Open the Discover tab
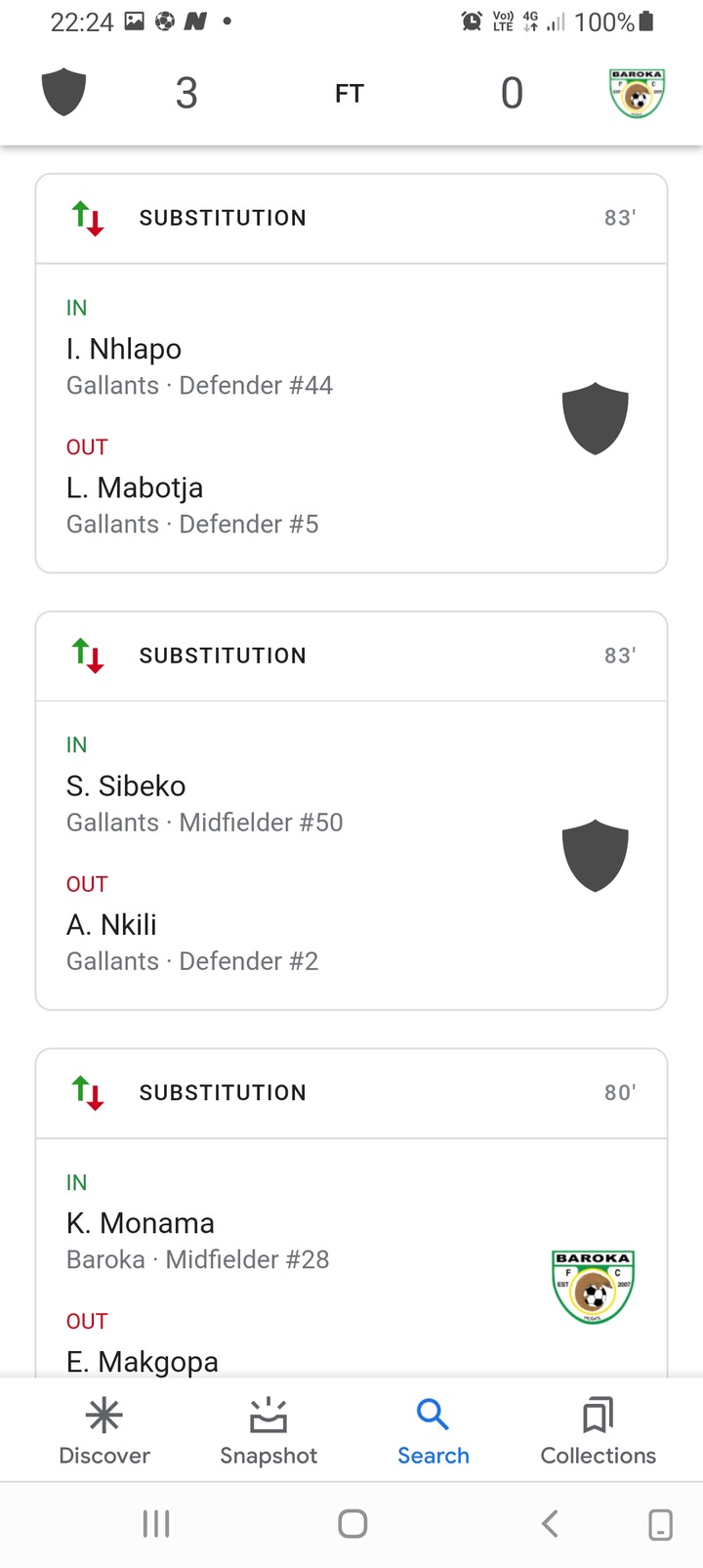The height and width of the screenshot is (1568, 703). [x=104, y=1431]
